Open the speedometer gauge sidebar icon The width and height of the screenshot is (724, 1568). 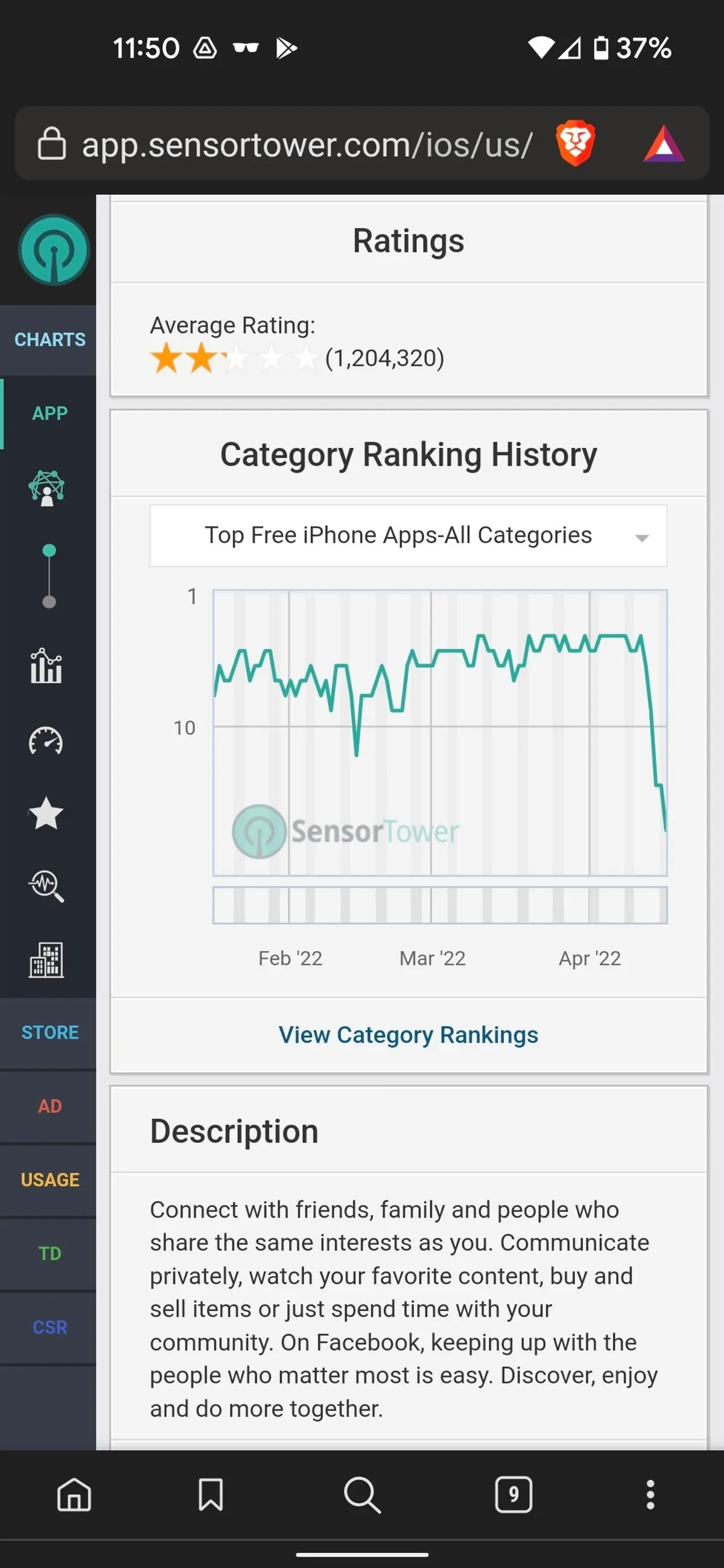tap(46, 741)
